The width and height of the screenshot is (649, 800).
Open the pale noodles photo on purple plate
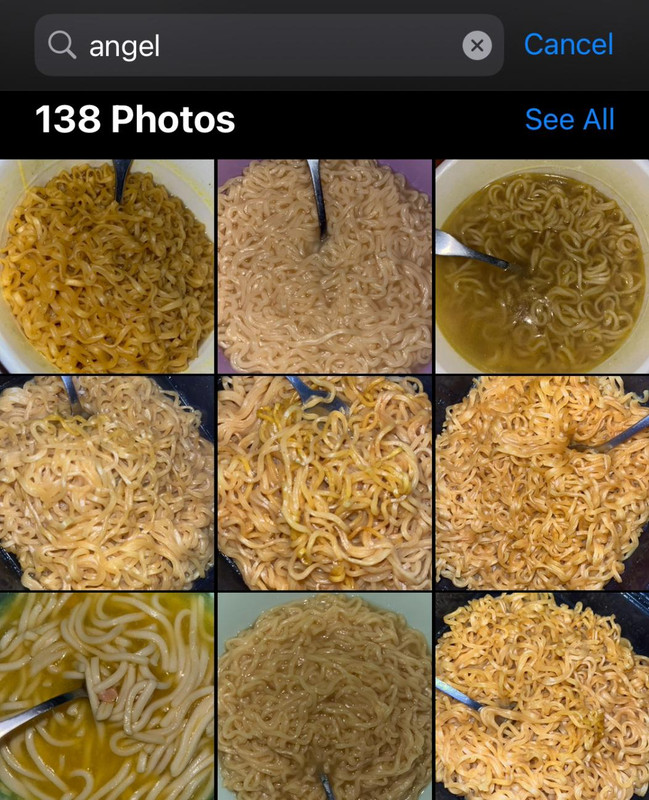coord(325,266)
